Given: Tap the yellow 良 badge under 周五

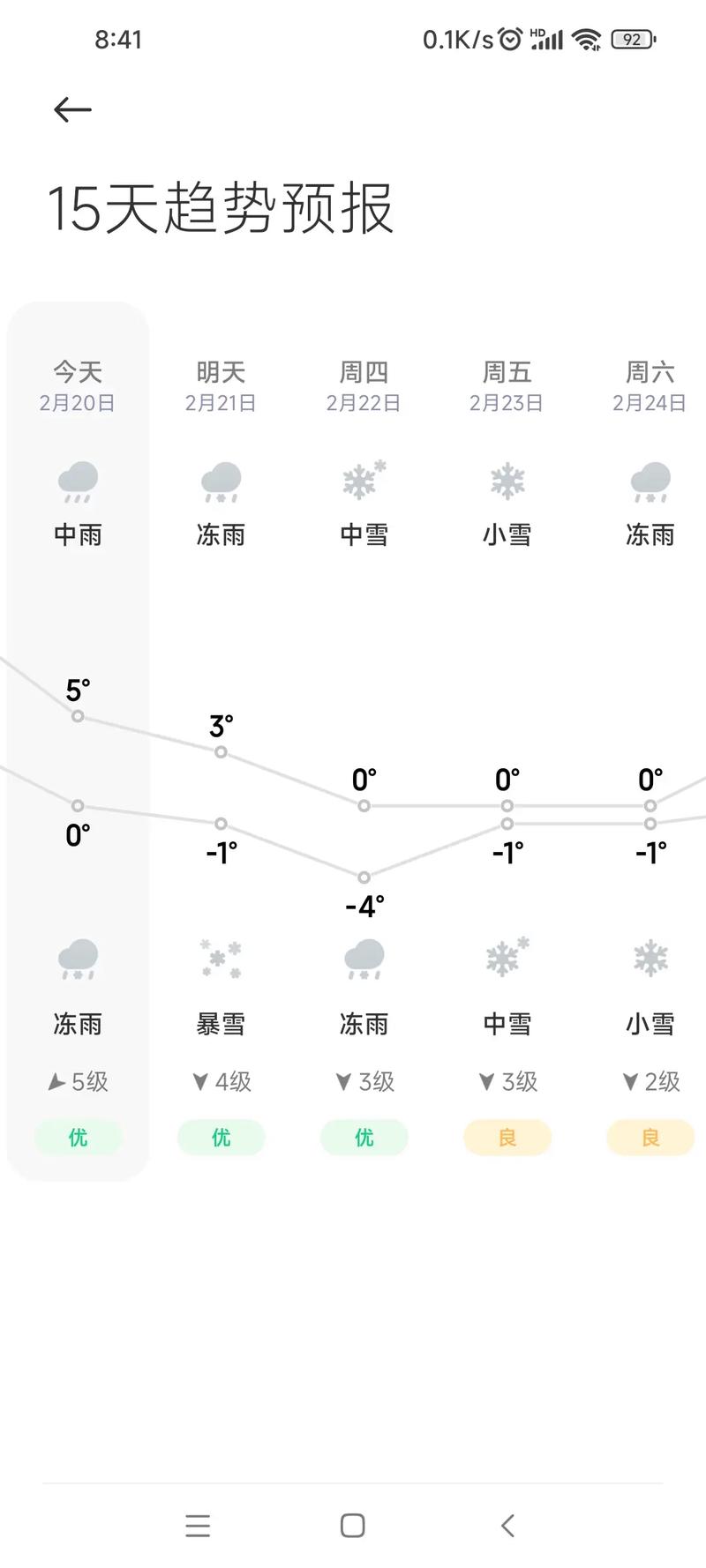Looking at the screenshot, I should point(507,1138).
